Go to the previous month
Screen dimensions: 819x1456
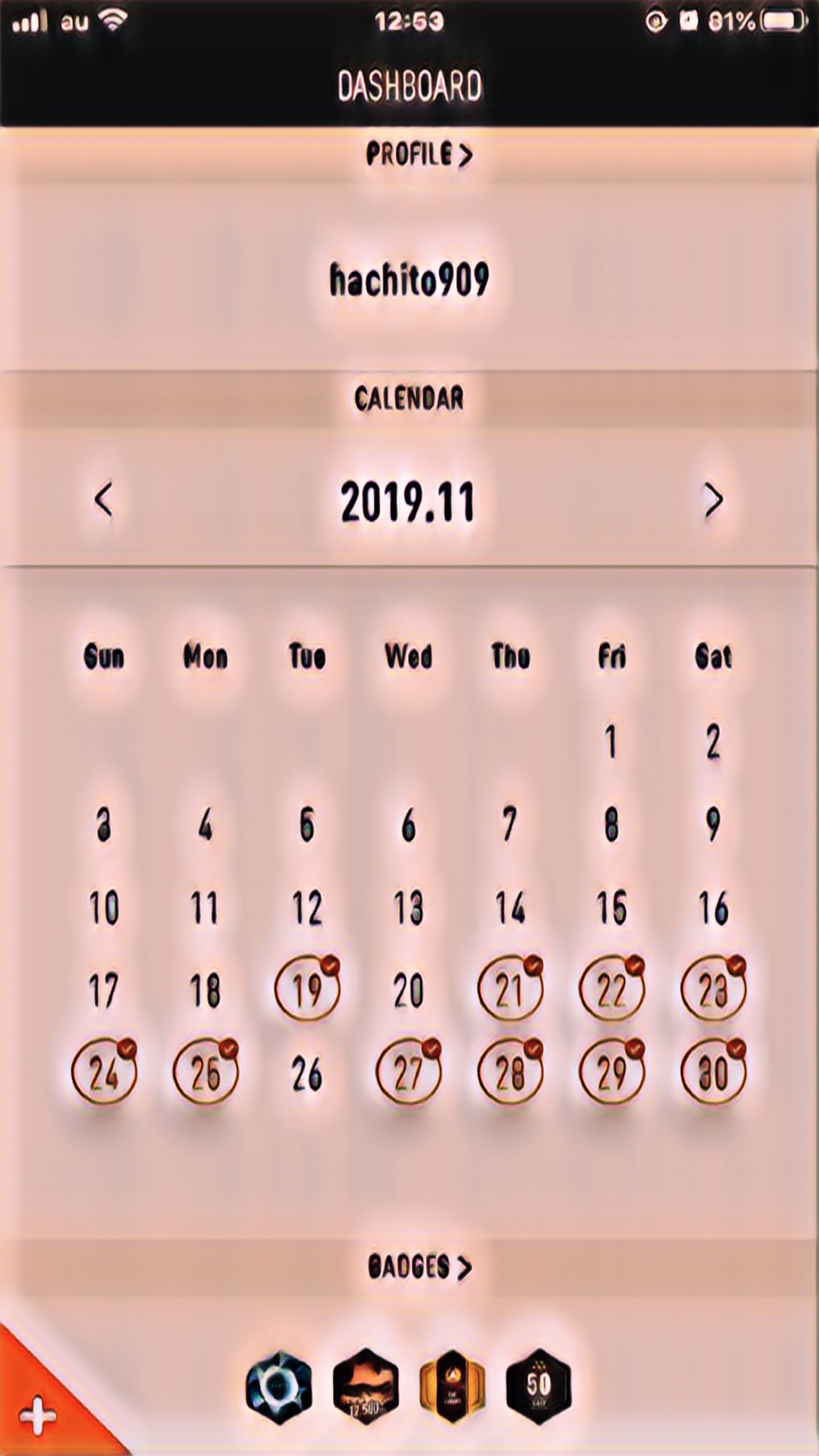pos(104,500)
